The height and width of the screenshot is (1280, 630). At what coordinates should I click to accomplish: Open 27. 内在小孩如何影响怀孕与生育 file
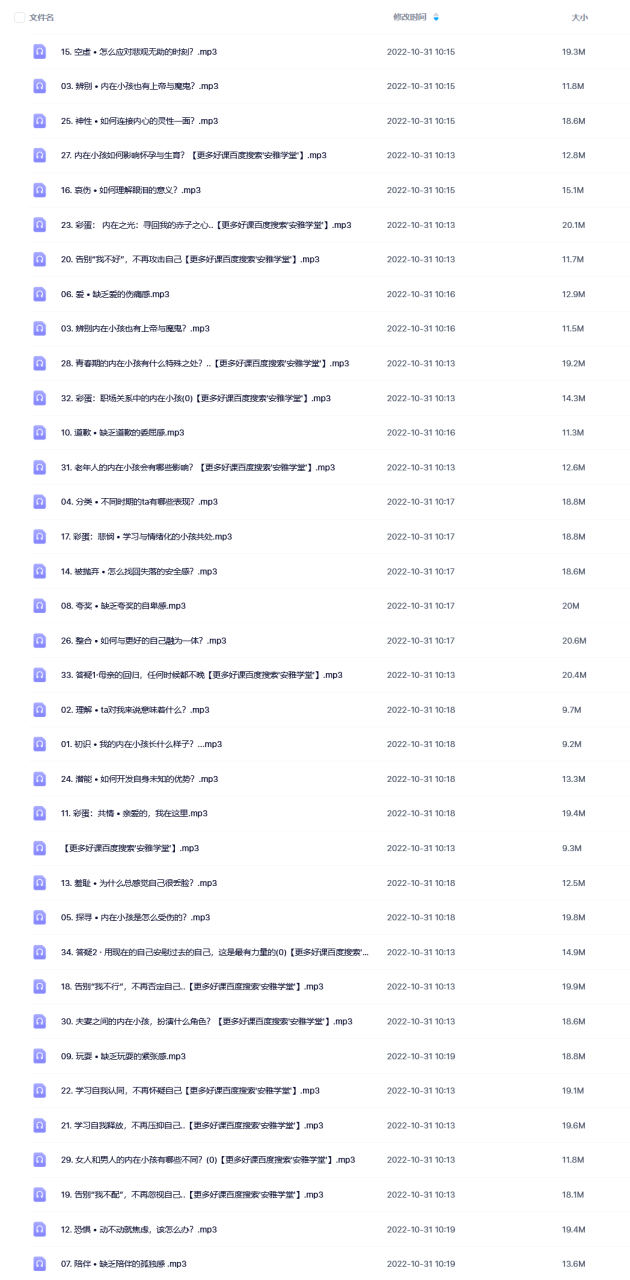click(x=193, y=155)
